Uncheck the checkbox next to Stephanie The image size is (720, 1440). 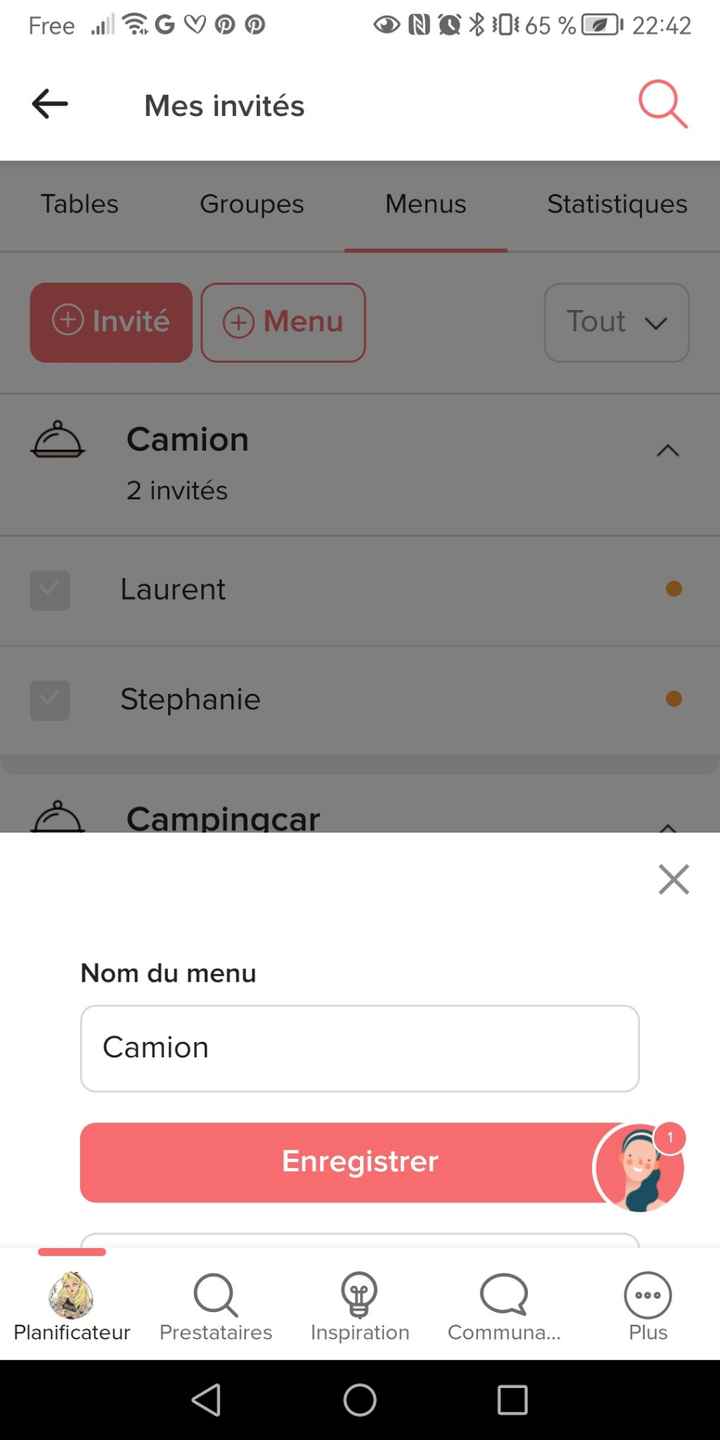pos(50,700)
